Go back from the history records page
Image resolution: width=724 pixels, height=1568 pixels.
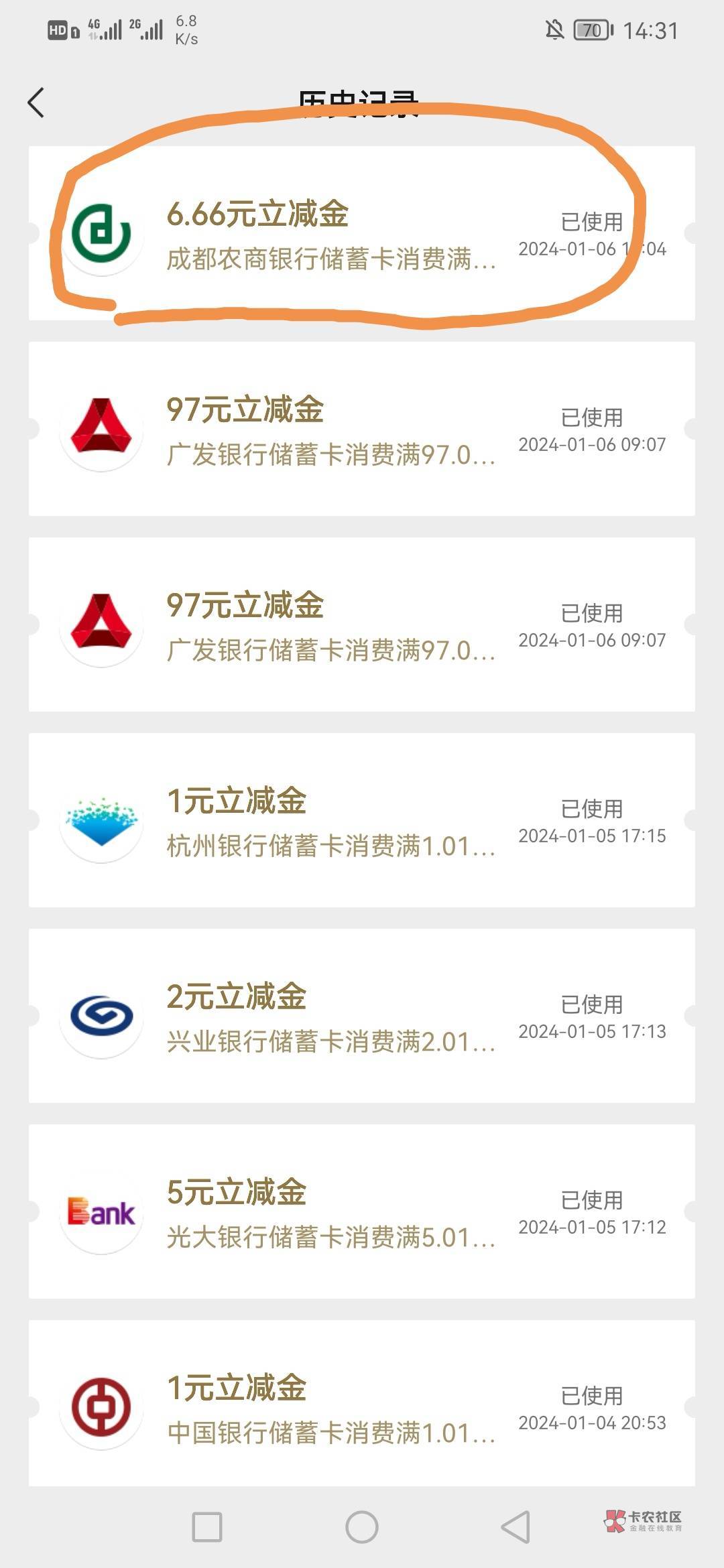(36, 103)
